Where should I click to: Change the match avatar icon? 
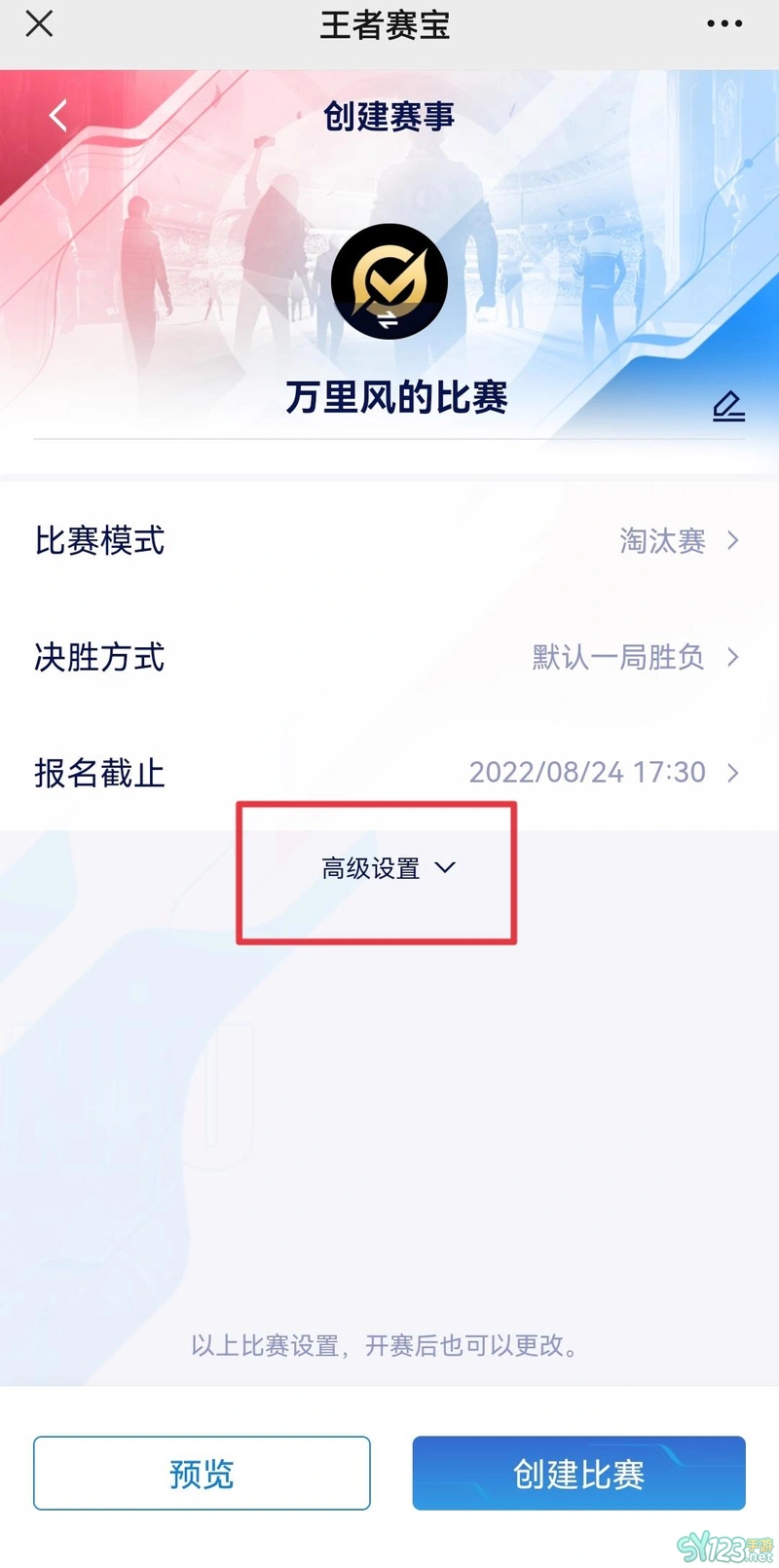tap(389, 282)
